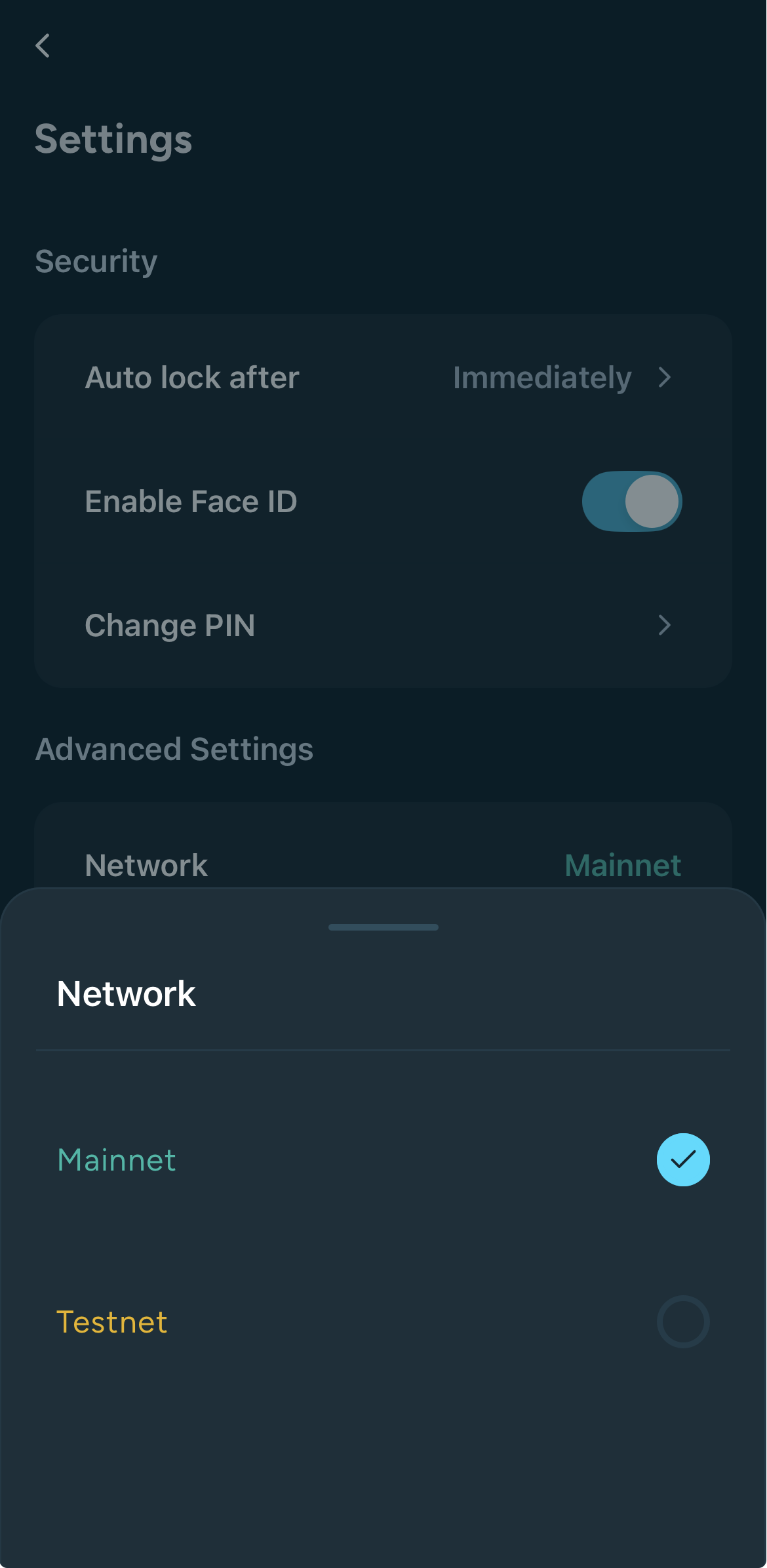Tap the Network sheet title
767x1568 pixels.
126,993
